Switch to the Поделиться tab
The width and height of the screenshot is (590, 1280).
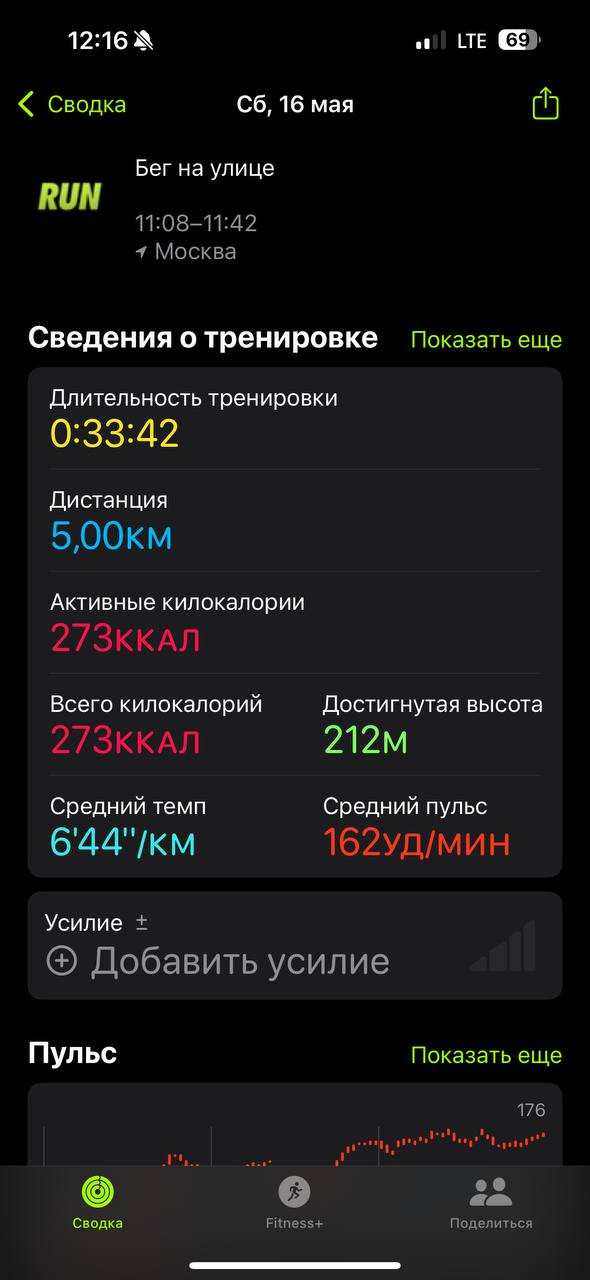[x=491, y=1202]
